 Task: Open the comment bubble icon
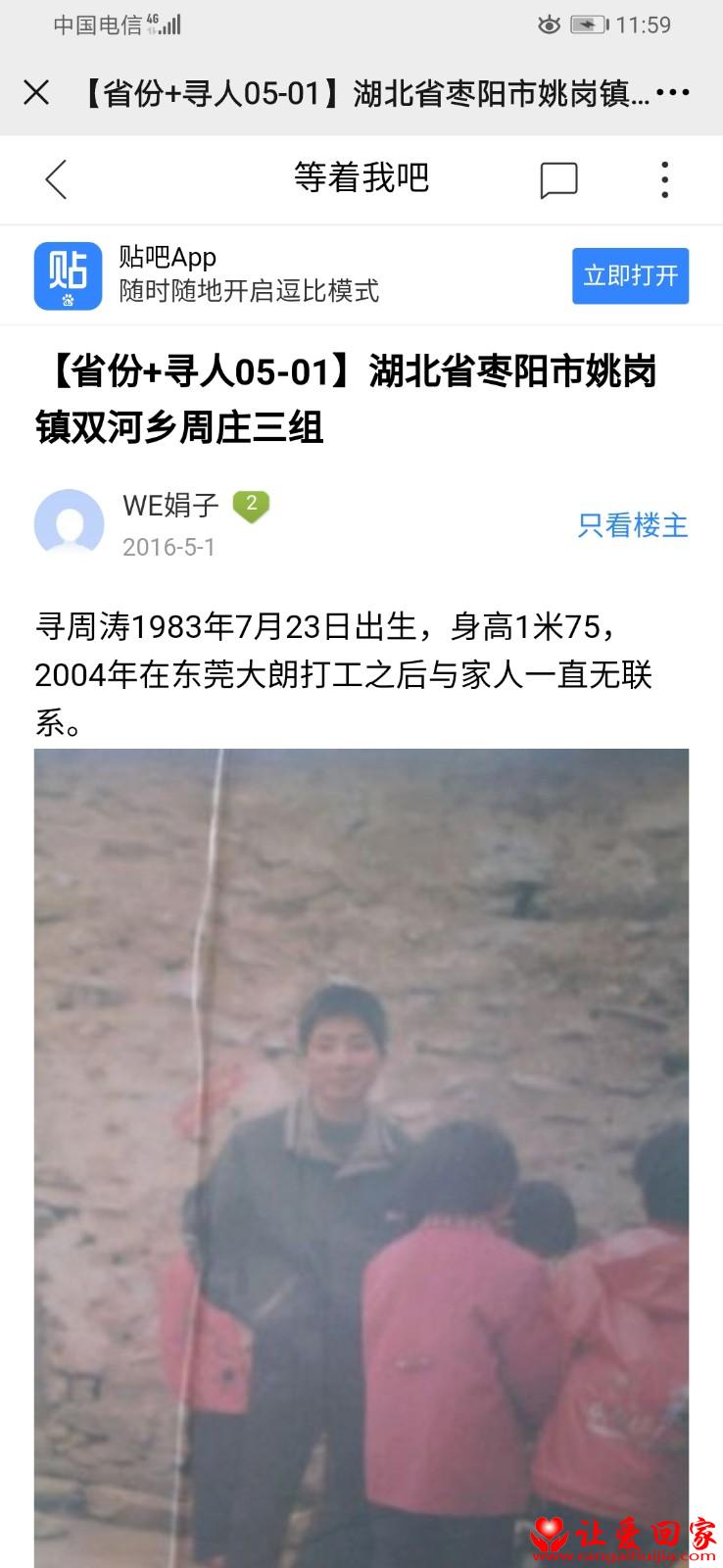coord(558,180)
